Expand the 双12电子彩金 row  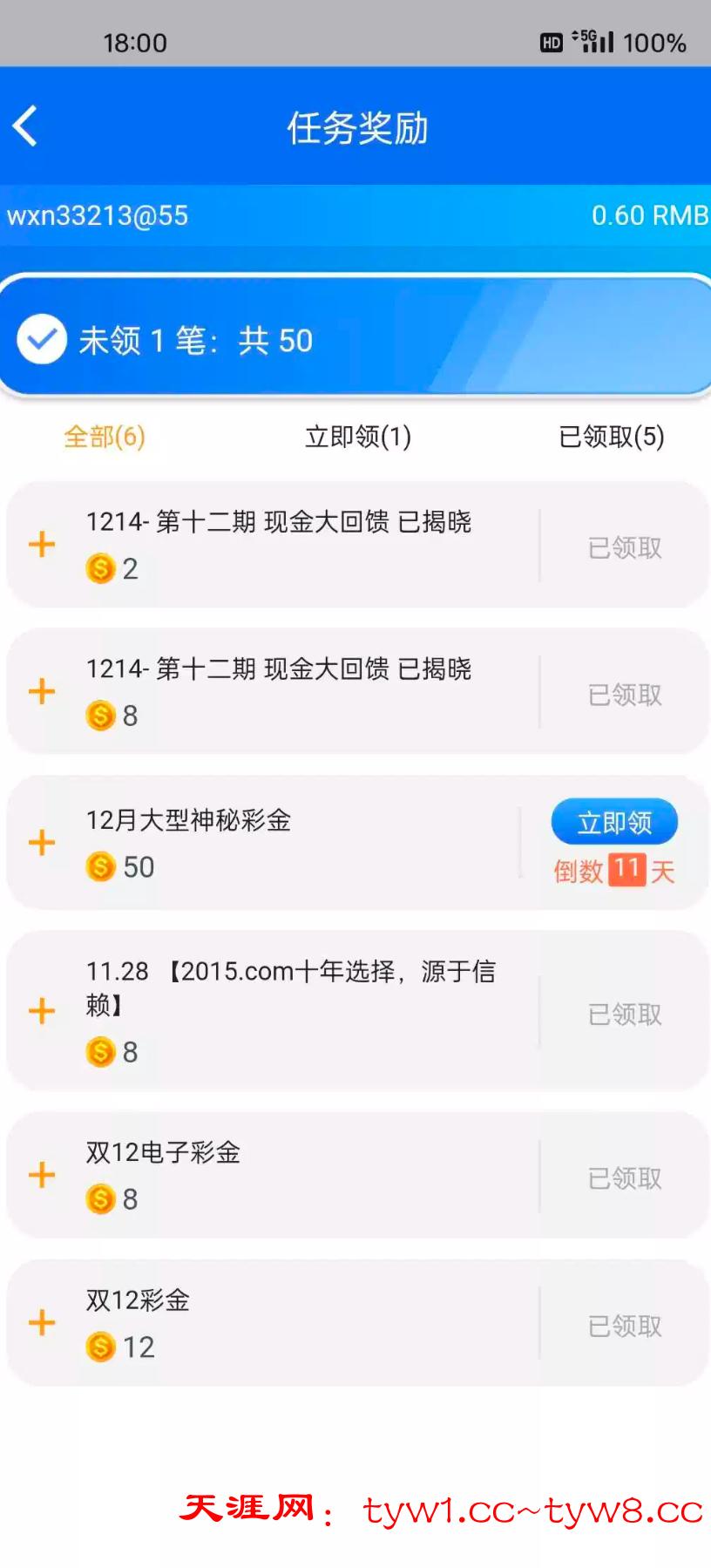42,1174
